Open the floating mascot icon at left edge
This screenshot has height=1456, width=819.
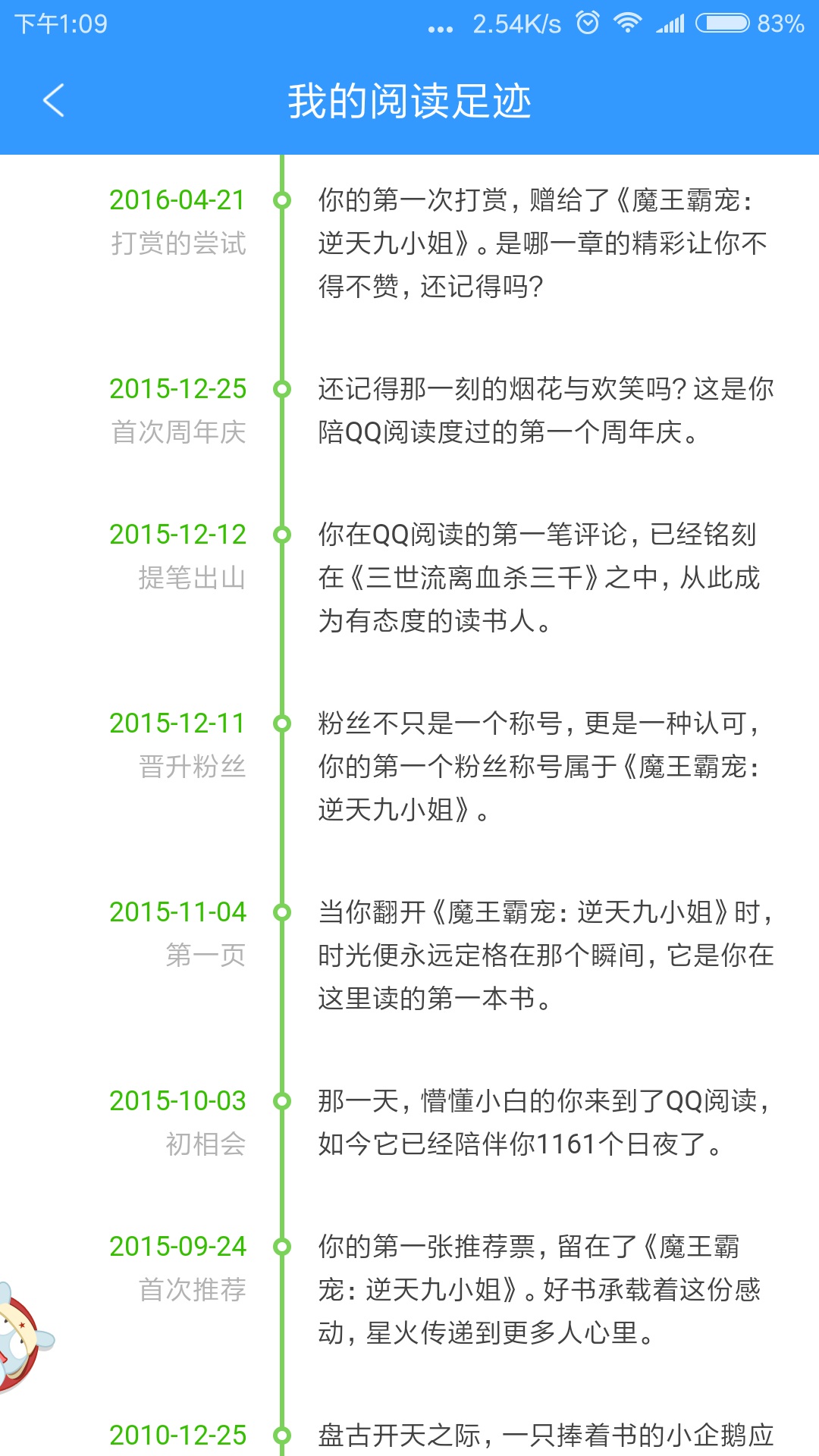click(24, 1338)
